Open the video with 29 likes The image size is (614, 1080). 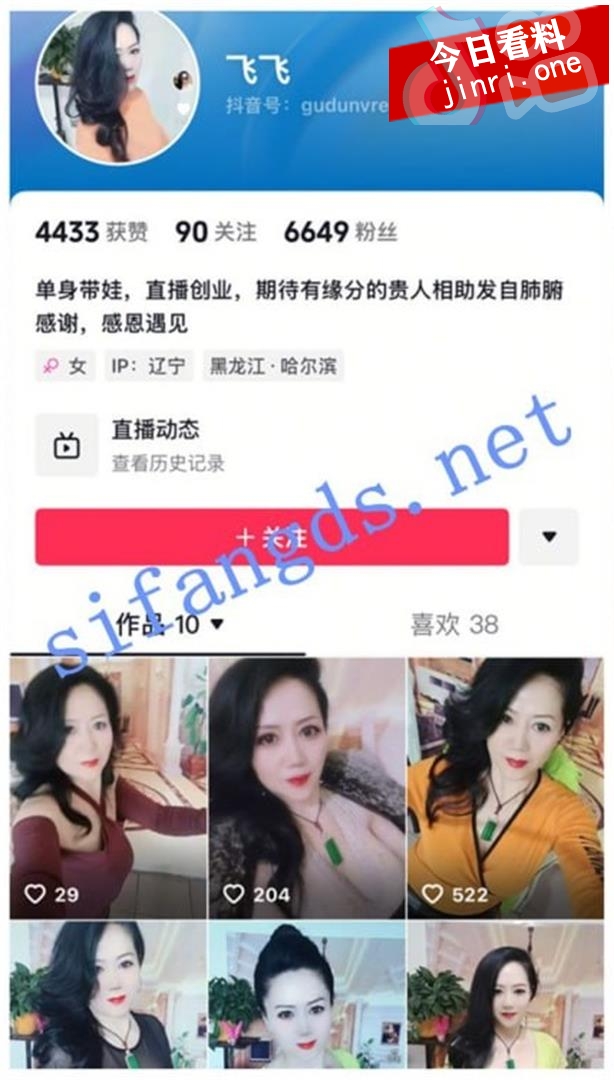[x=108, y=788]
